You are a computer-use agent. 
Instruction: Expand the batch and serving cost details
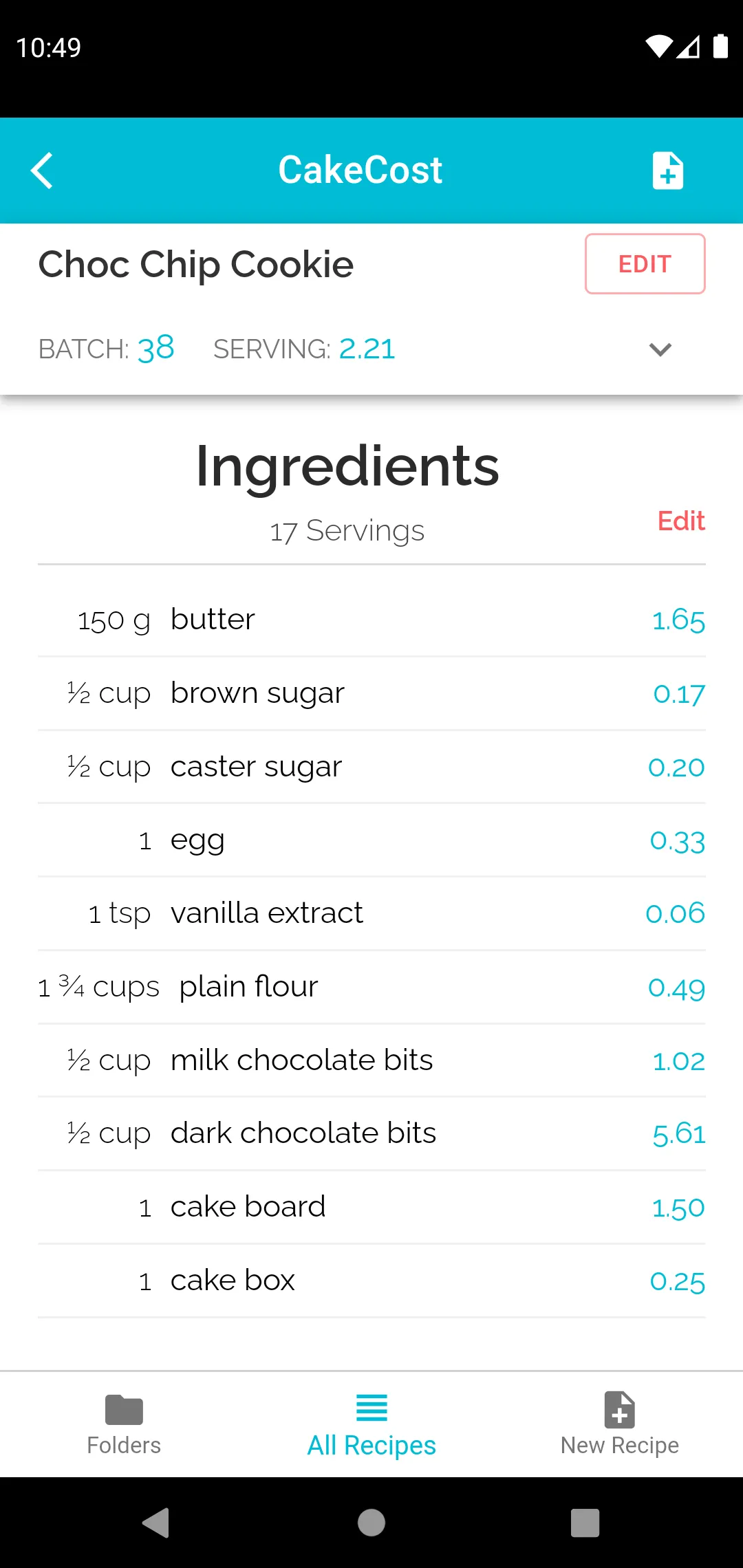[660, 350]
